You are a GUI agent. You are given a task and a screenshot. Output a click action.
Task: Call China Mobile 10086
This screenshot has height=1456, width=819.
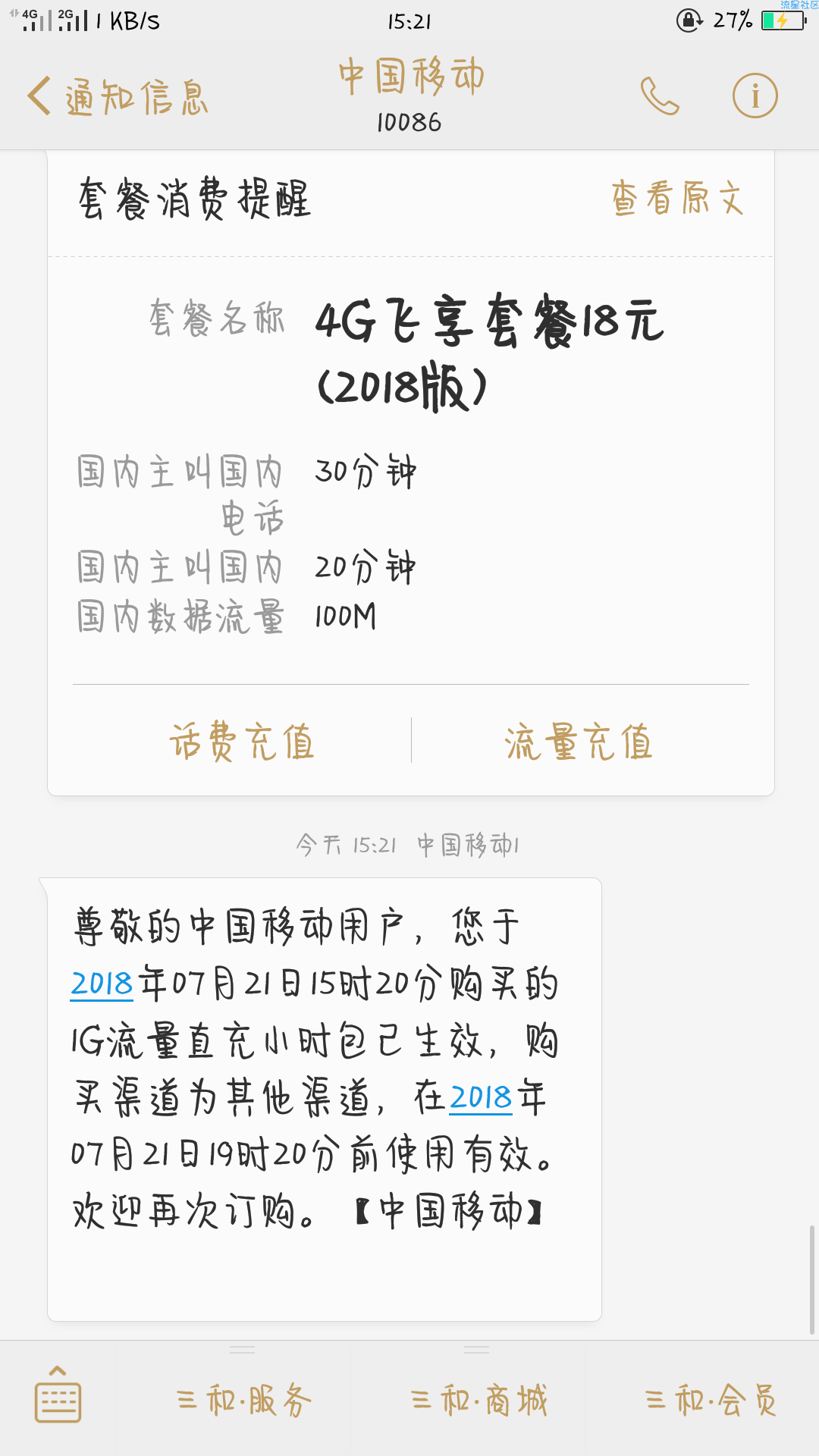click(x=660, y=96)
